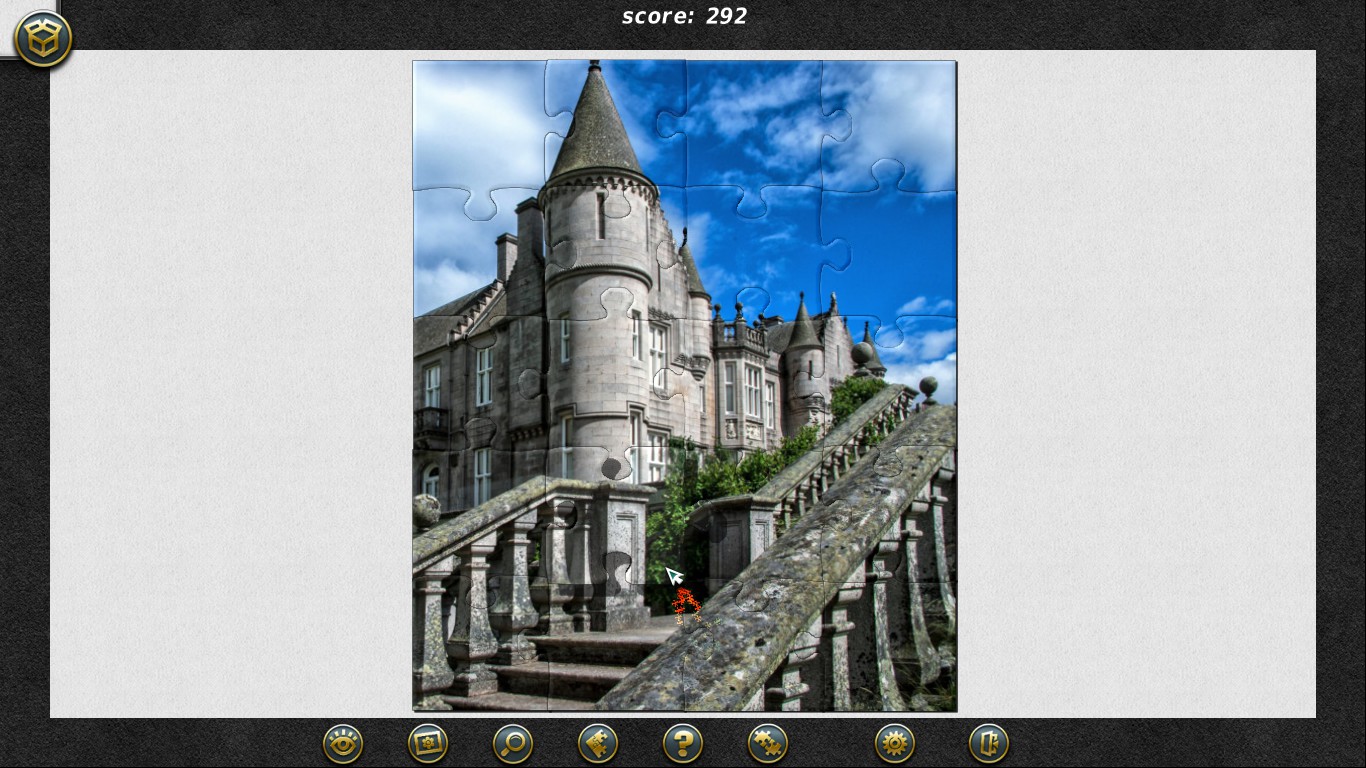This screenshot has width=1366, height=768.
Task: Tap the eye preview icon
Action: (343, 744)
